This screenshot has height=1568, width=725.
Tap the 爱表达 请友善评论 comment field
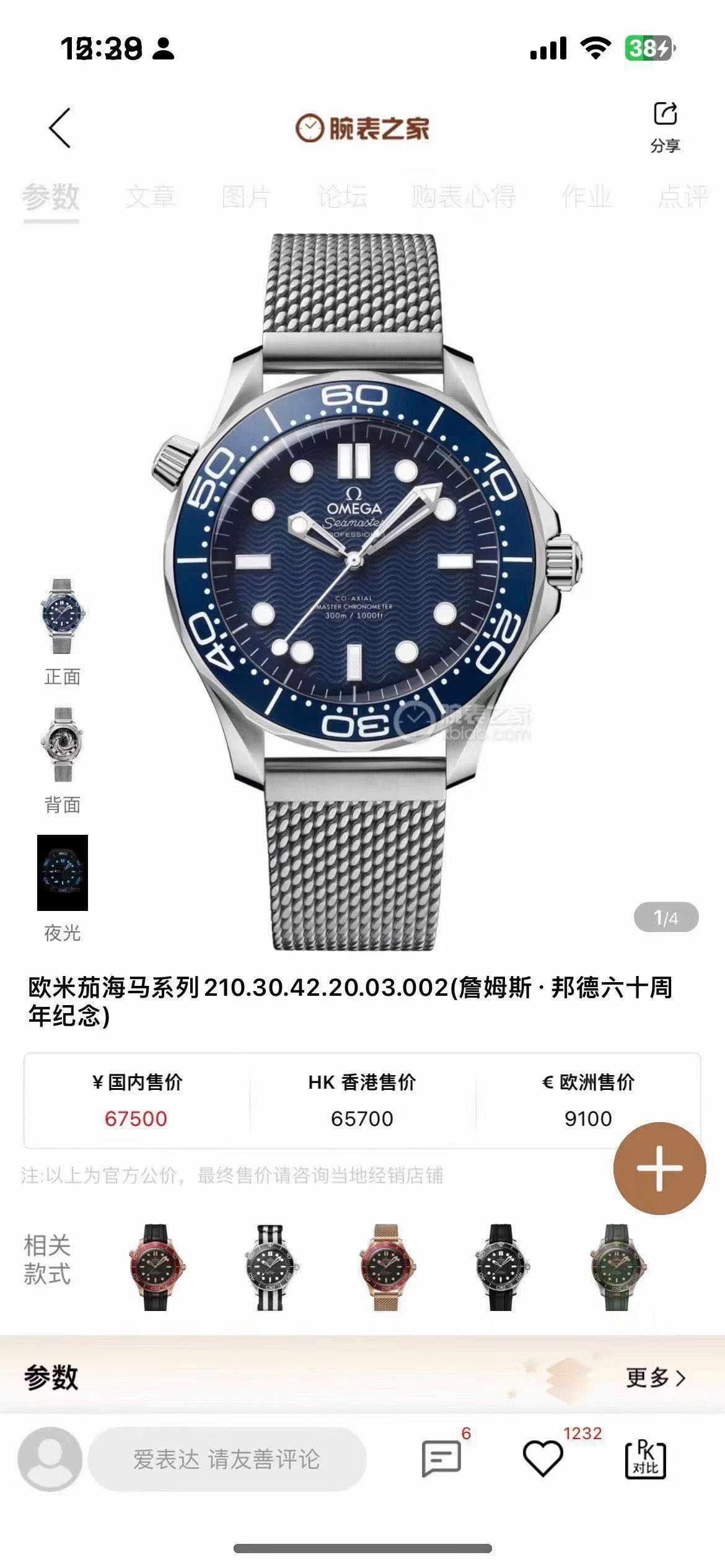227,1460
